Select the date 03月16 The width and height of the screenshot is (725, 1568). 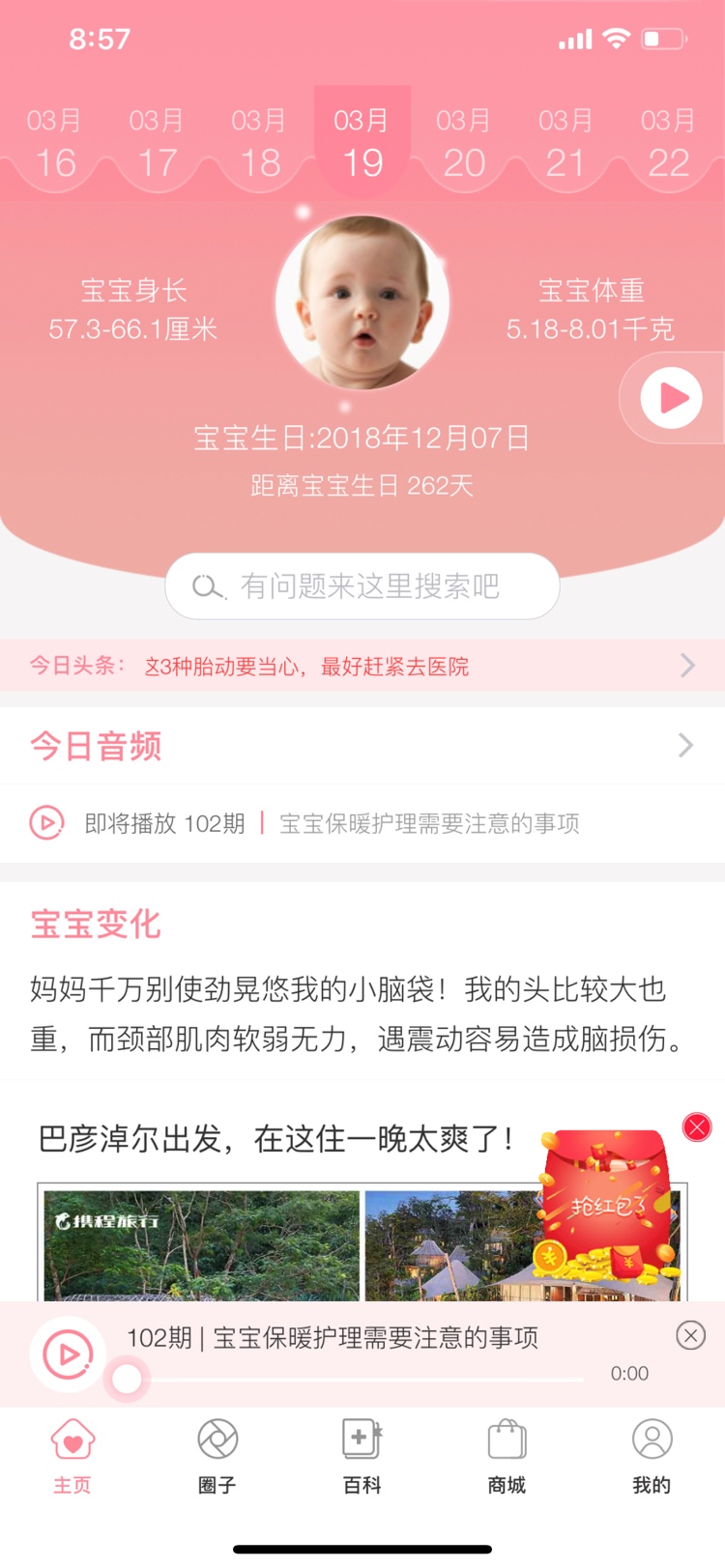coord(55,144)
